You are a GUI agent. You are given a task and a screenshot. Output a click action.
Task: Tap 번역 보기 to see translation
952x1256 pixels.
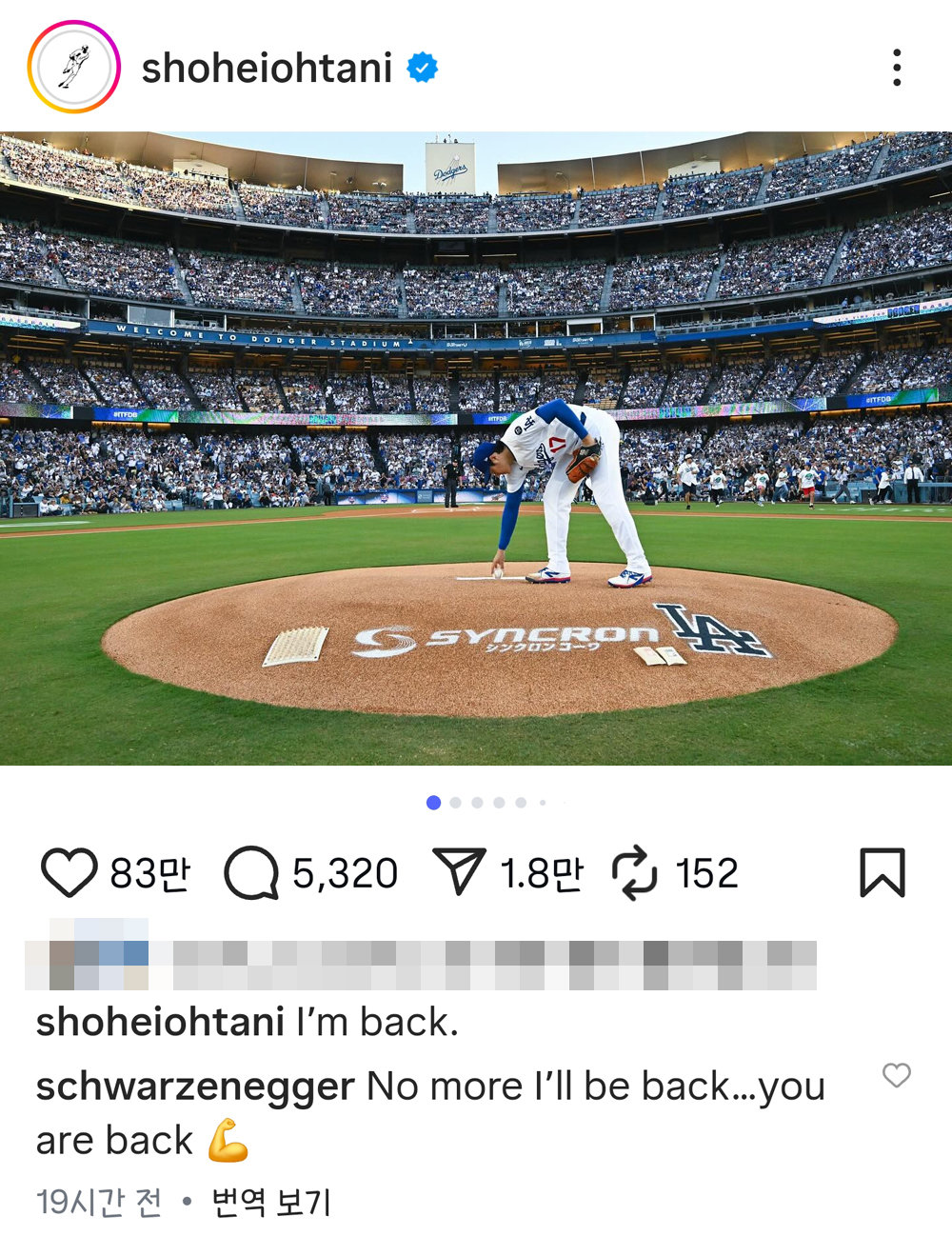[271, 1203]
